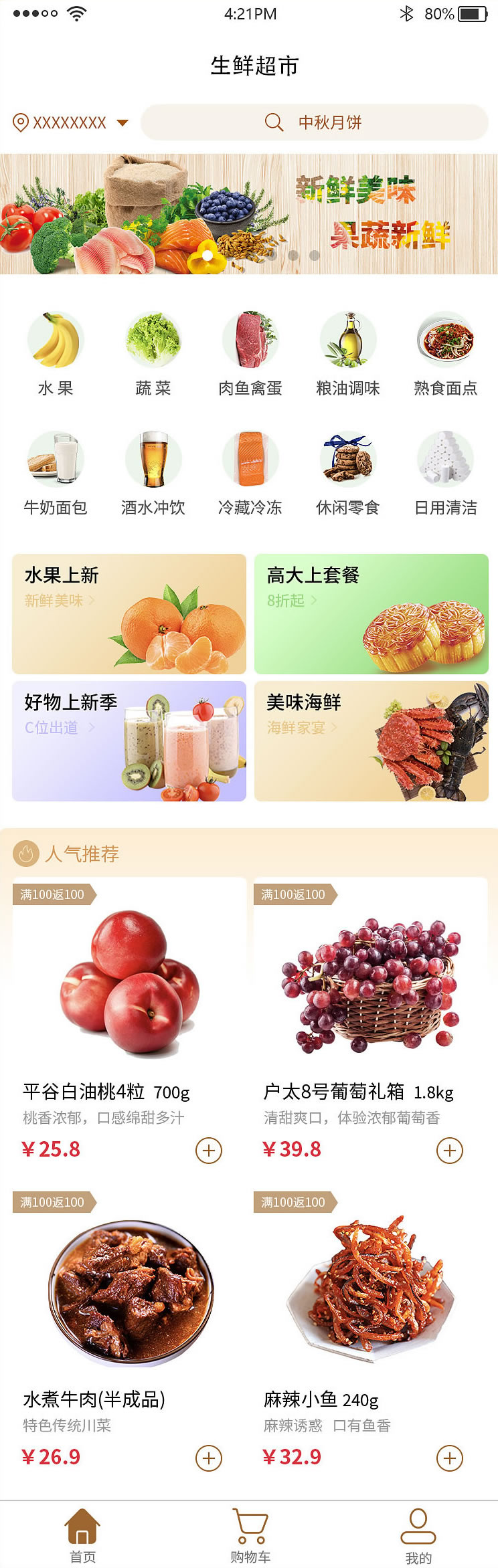Switch to the 购物车 tab
Screen dimensions: 498x1568
(250, 1536)
